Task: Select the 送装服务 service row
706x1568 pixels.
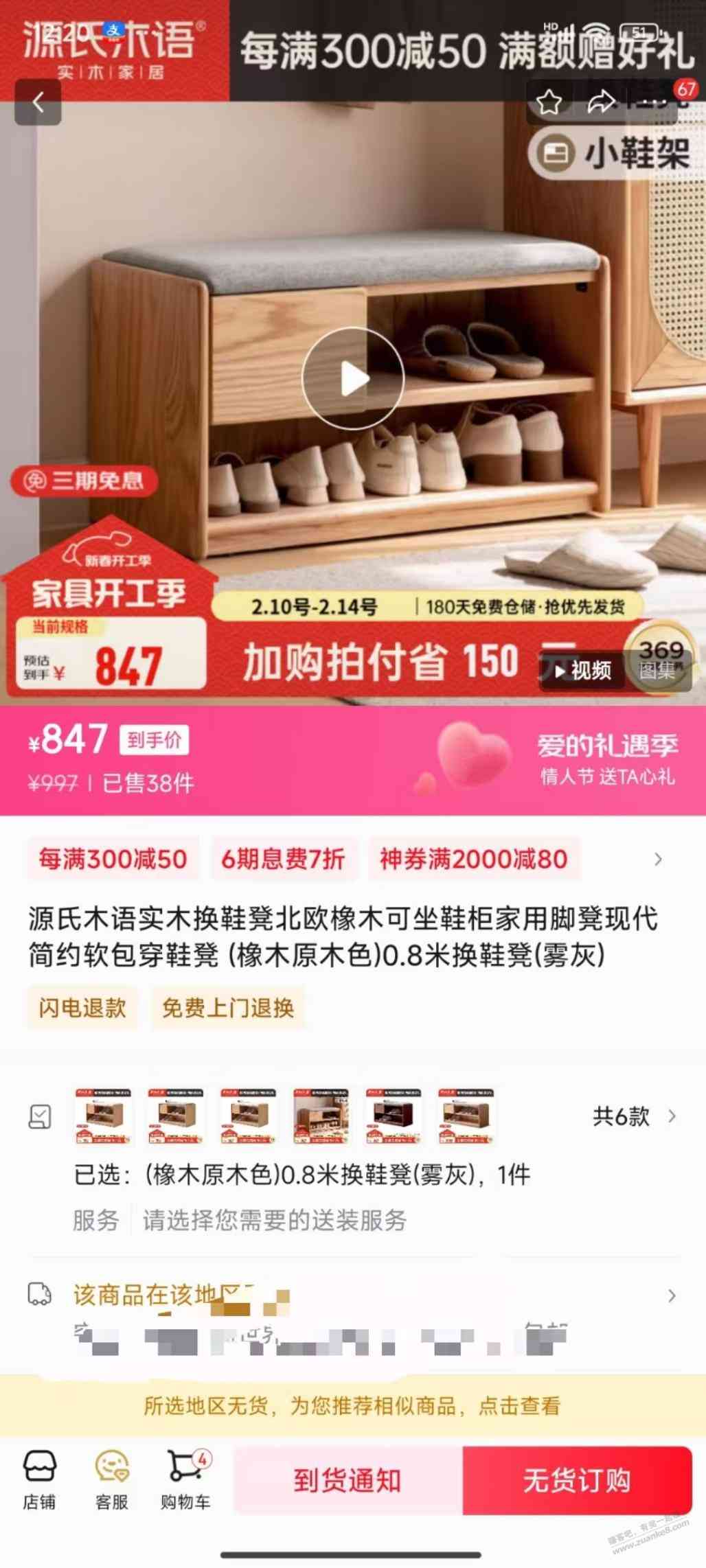Action: [275, 1220]
